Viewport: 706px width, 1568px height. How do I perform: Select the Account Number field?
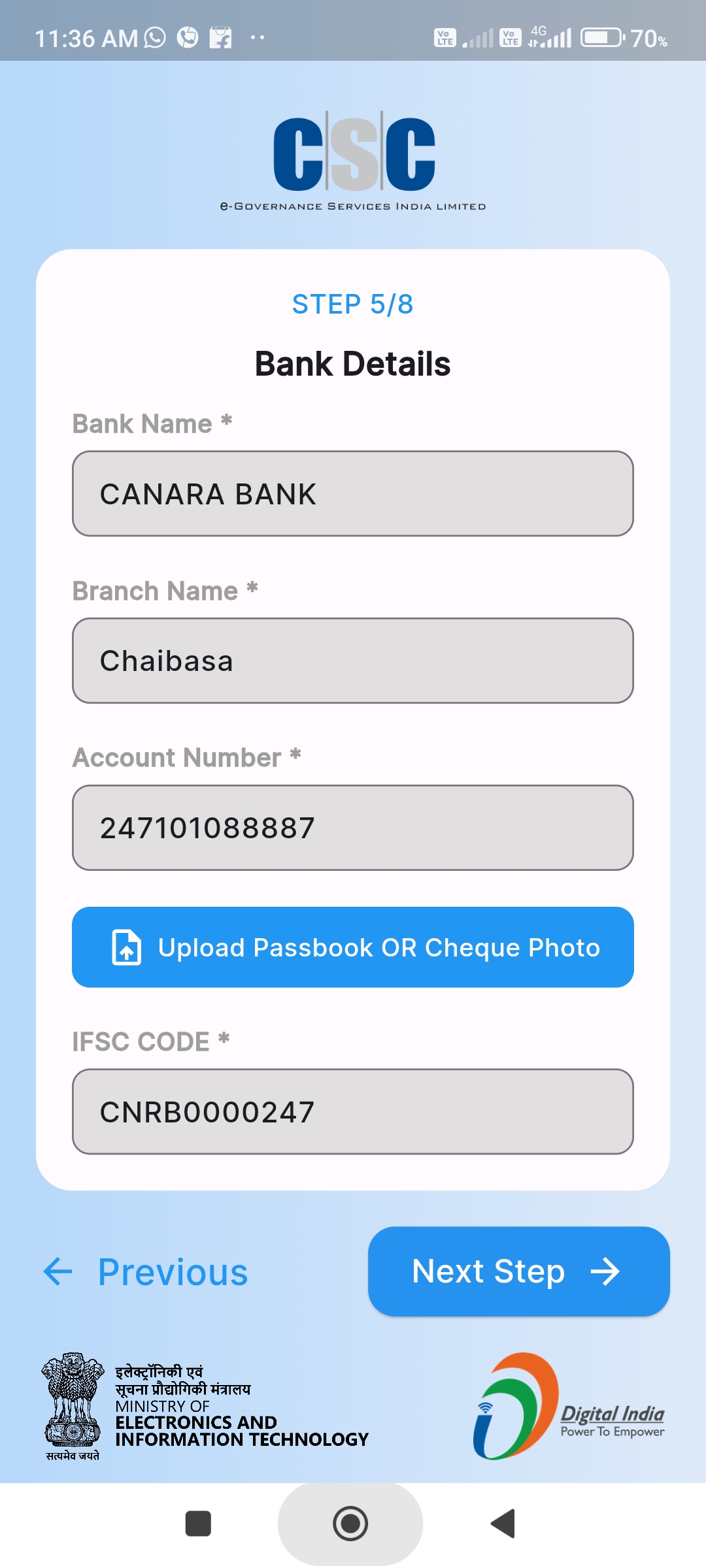[353, 828]
